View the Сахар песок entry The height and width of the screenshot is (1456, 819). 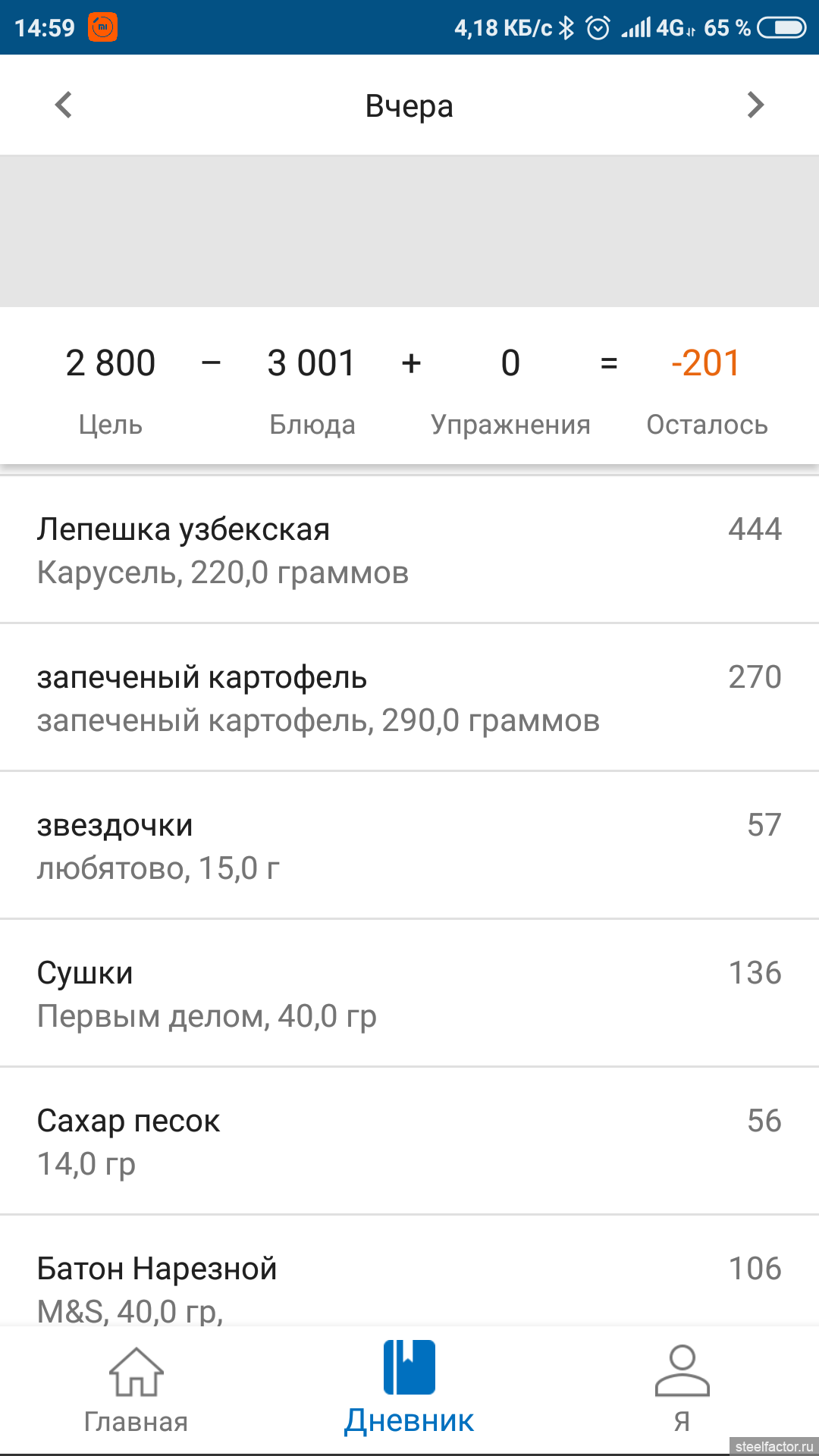(409, 1142)
